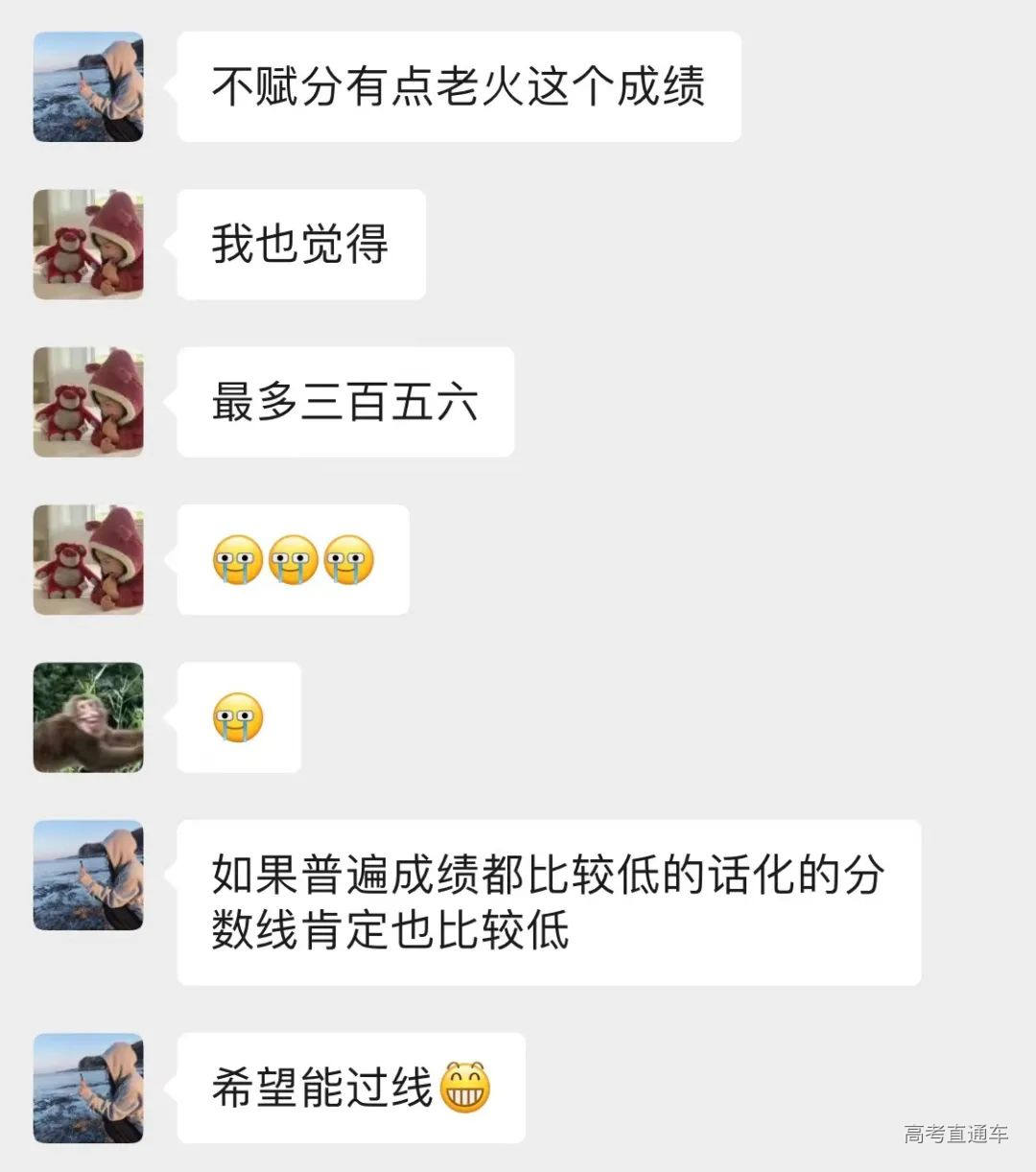Click the message bubble saying 不赋分有点老火这个成绩
This screenshot has height=1172, width=1036.
[x=458, y=87]
